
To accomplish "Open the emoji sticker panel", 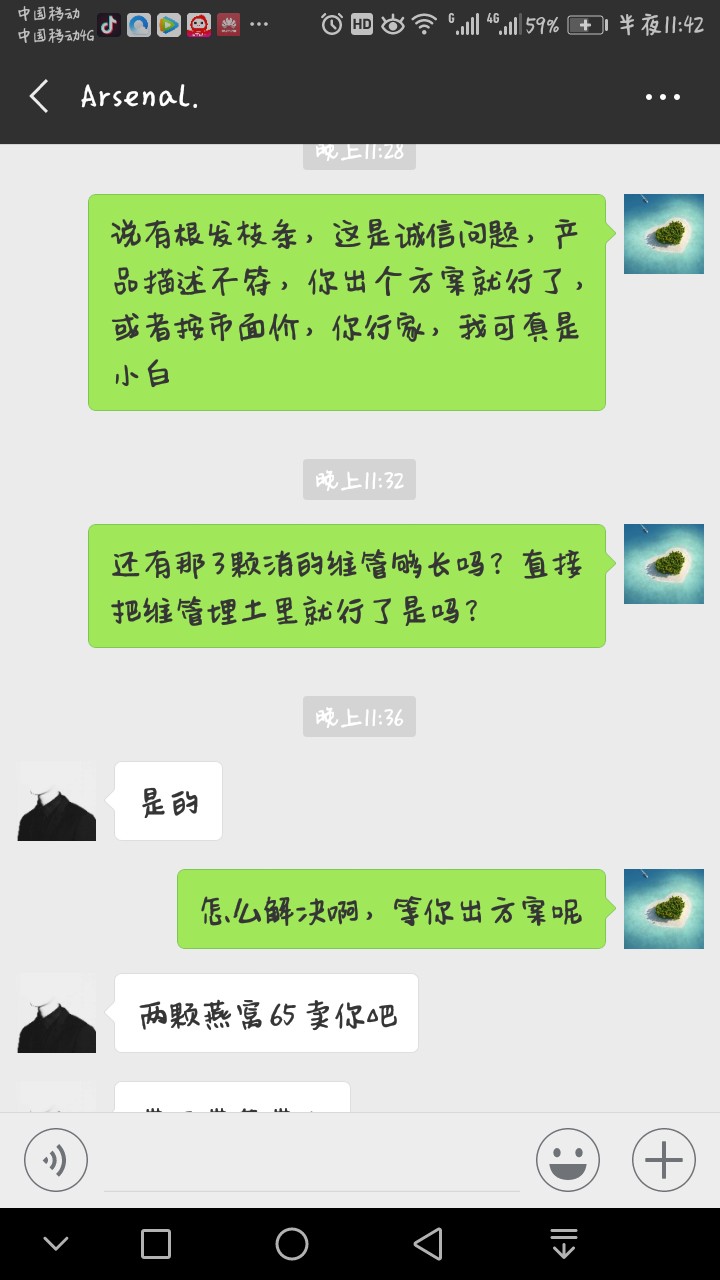I will (568, 1160).
